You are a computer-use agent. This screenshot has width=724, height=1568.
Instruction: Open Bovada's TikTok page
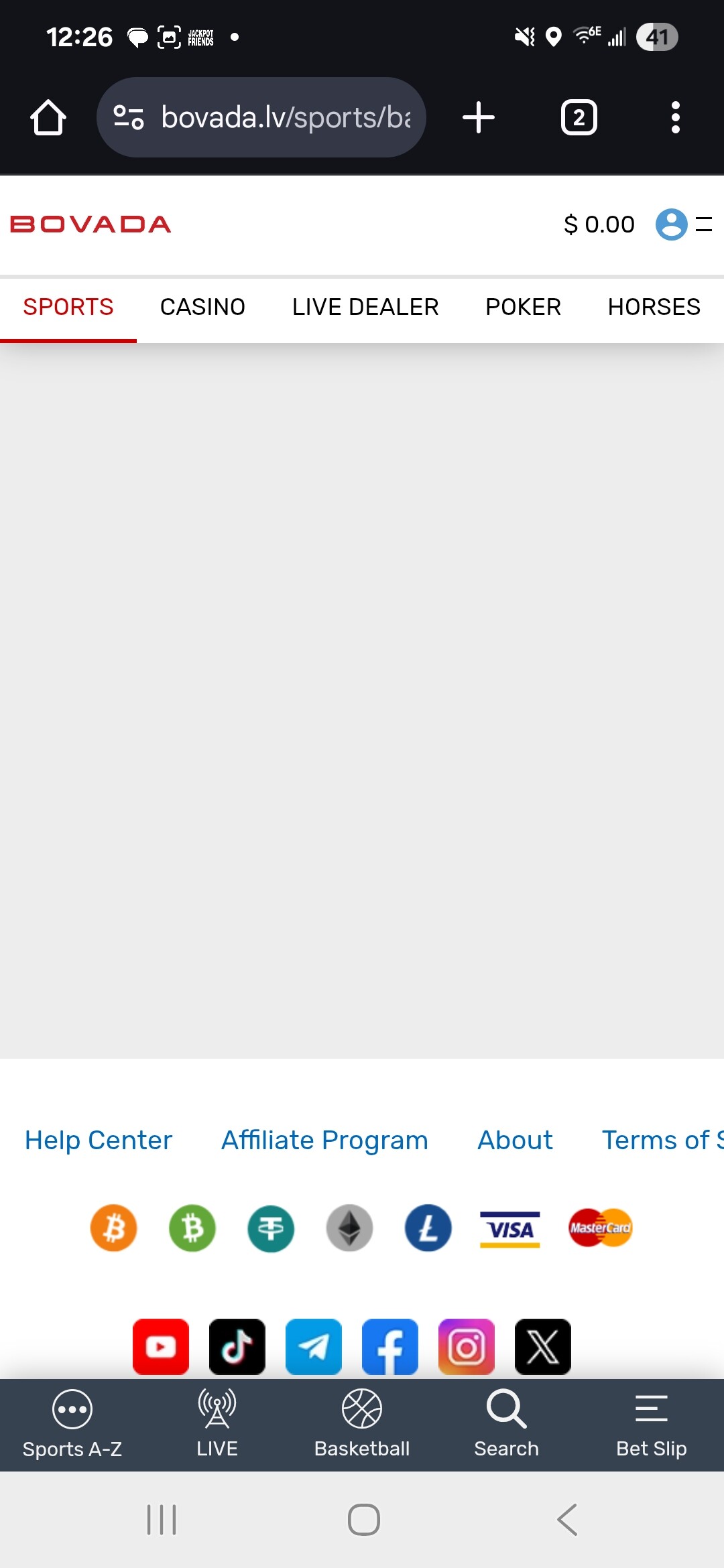click(237, 1347)
